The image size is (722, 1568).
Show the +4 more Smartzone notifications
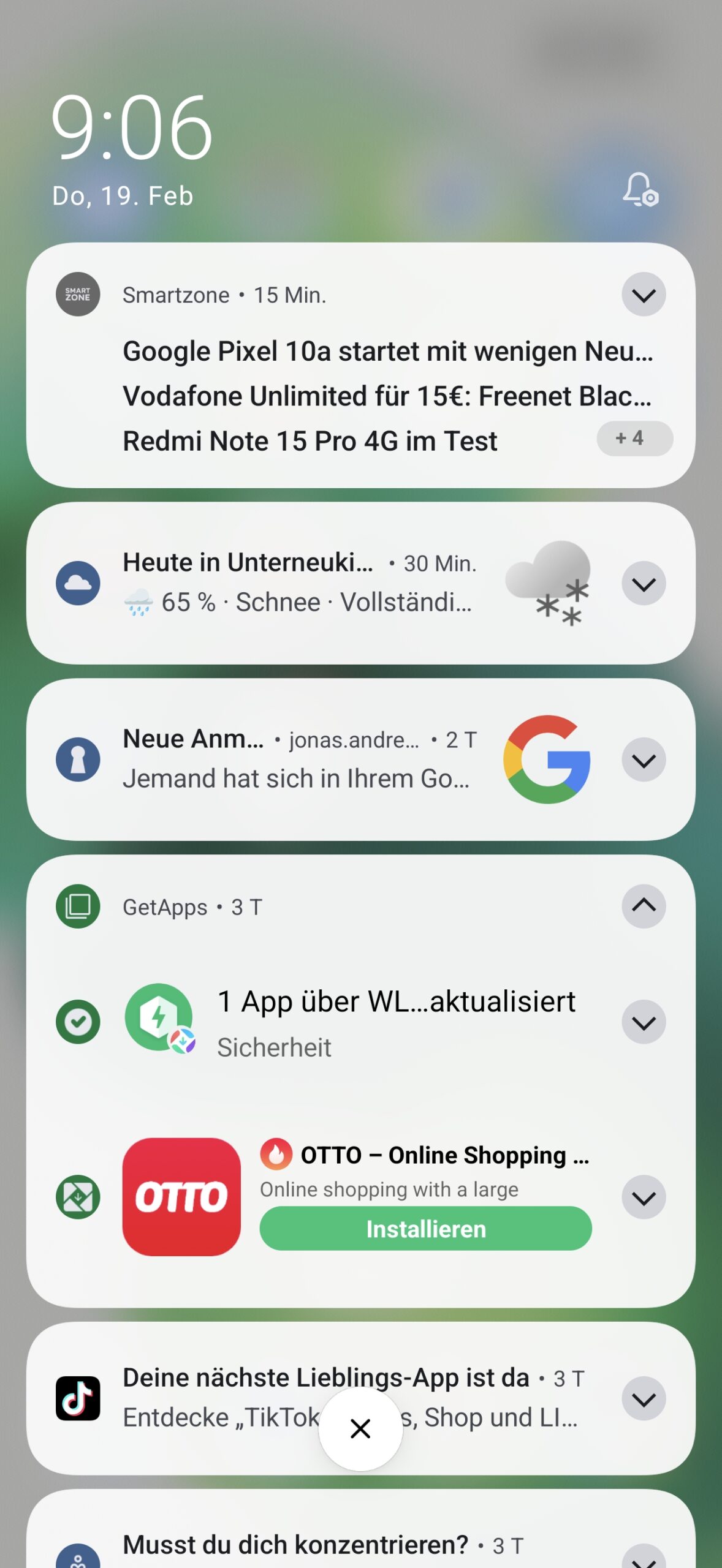click(634, 439)
